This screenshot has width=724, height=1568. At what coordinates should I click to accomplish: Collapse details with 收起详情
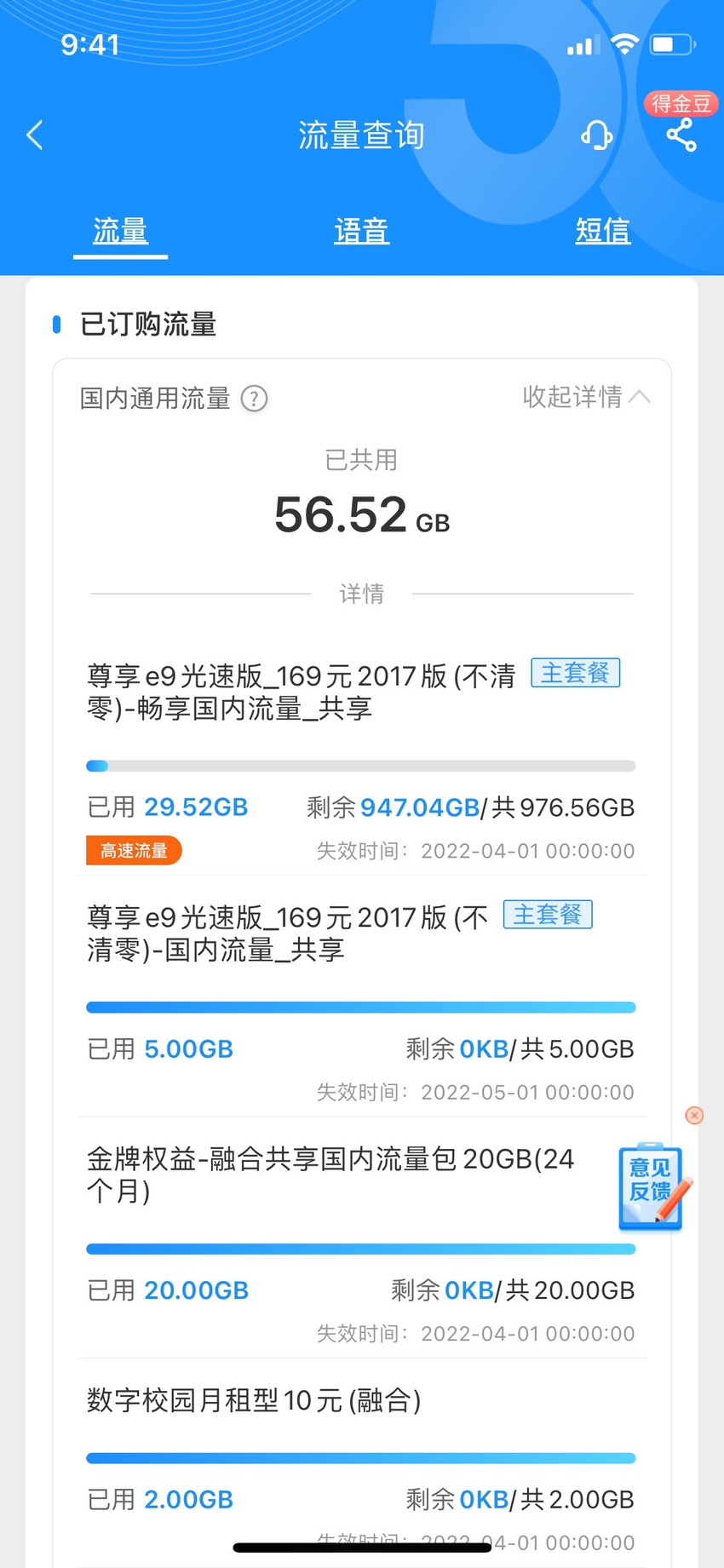(586, 397)
